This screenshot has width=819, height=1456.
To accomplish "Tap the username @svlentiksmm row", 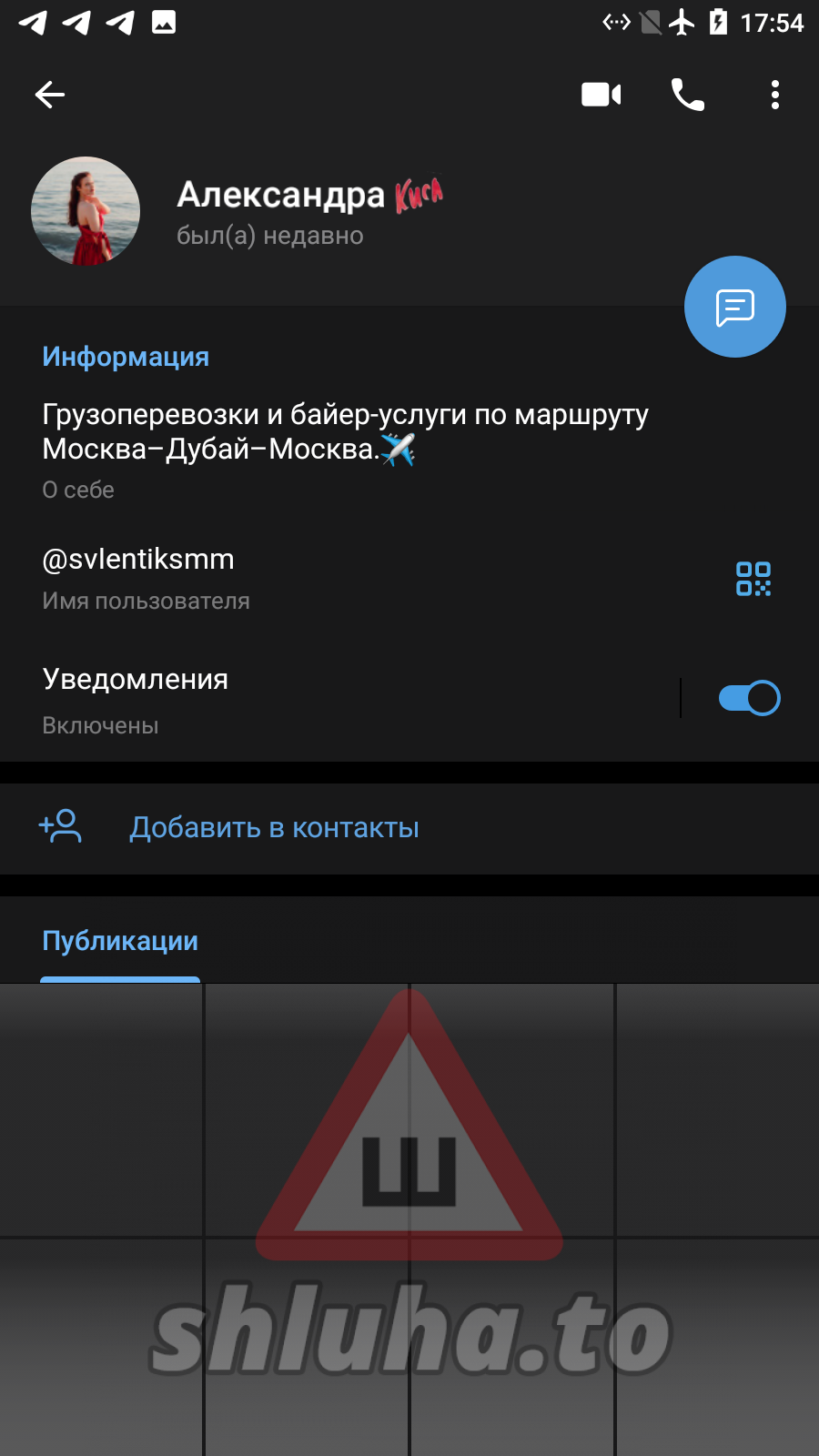I will click(273, 577).
